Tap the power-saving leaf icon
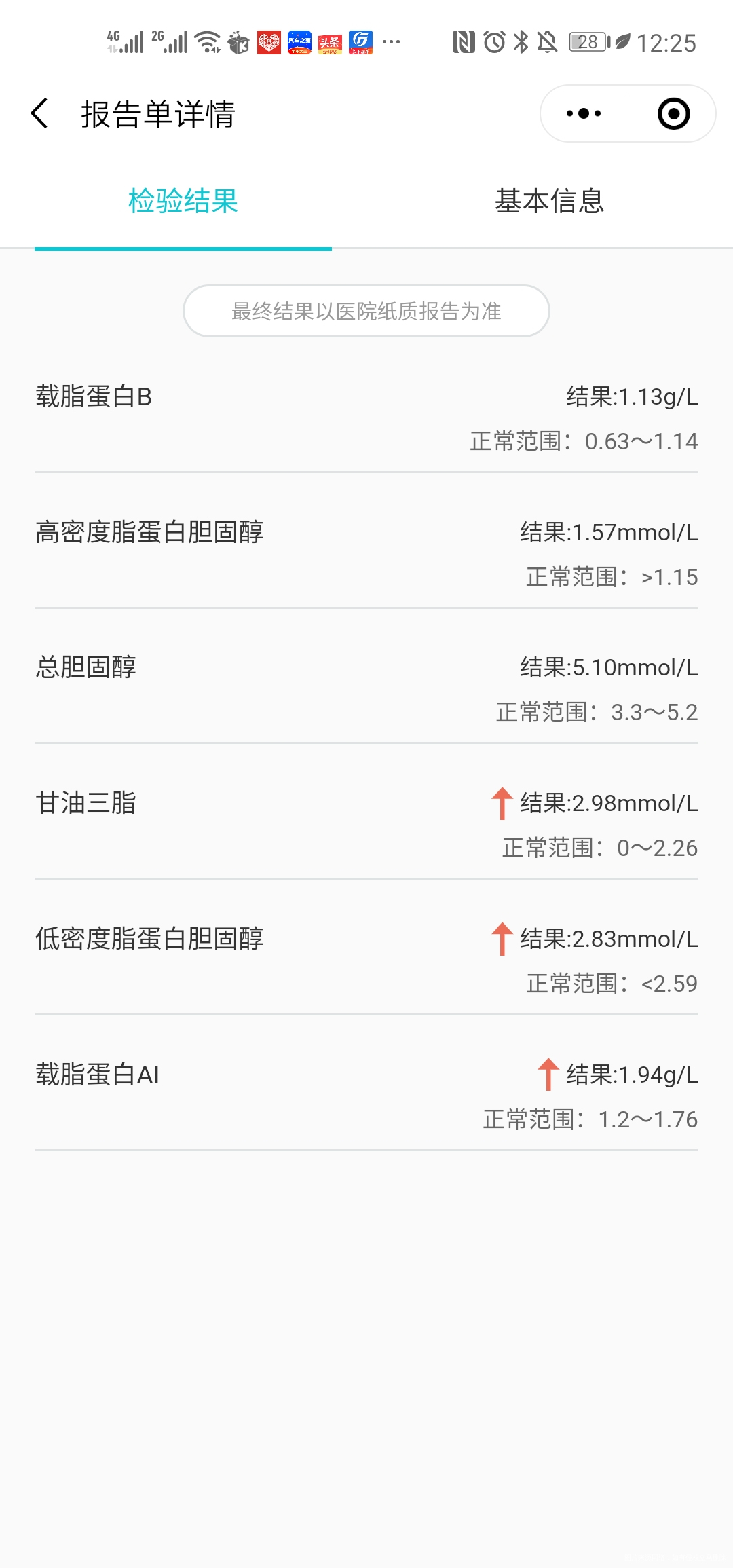The width and height of the screenshot is (733, 1568). click(623, 42)
